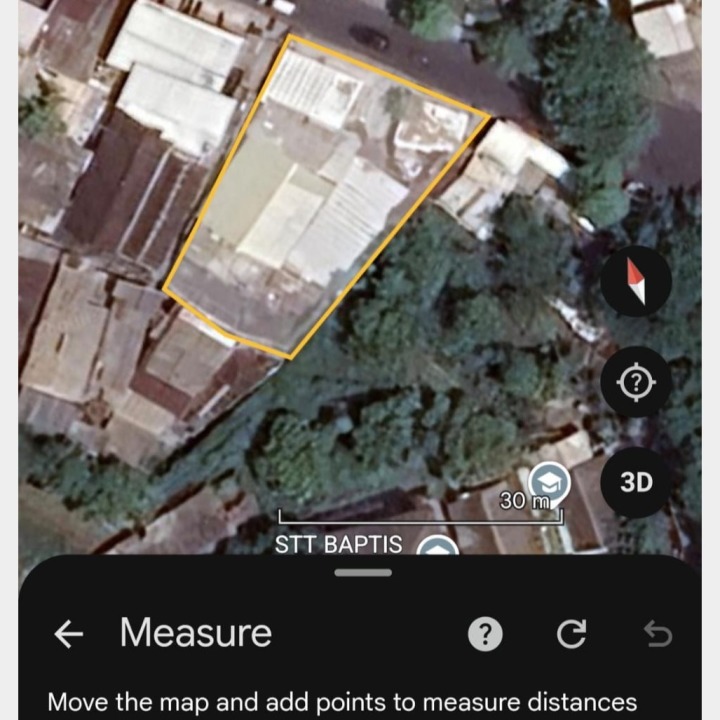Center map on my location
Screen dimensions: 720x720
click(x=636, y=383)
